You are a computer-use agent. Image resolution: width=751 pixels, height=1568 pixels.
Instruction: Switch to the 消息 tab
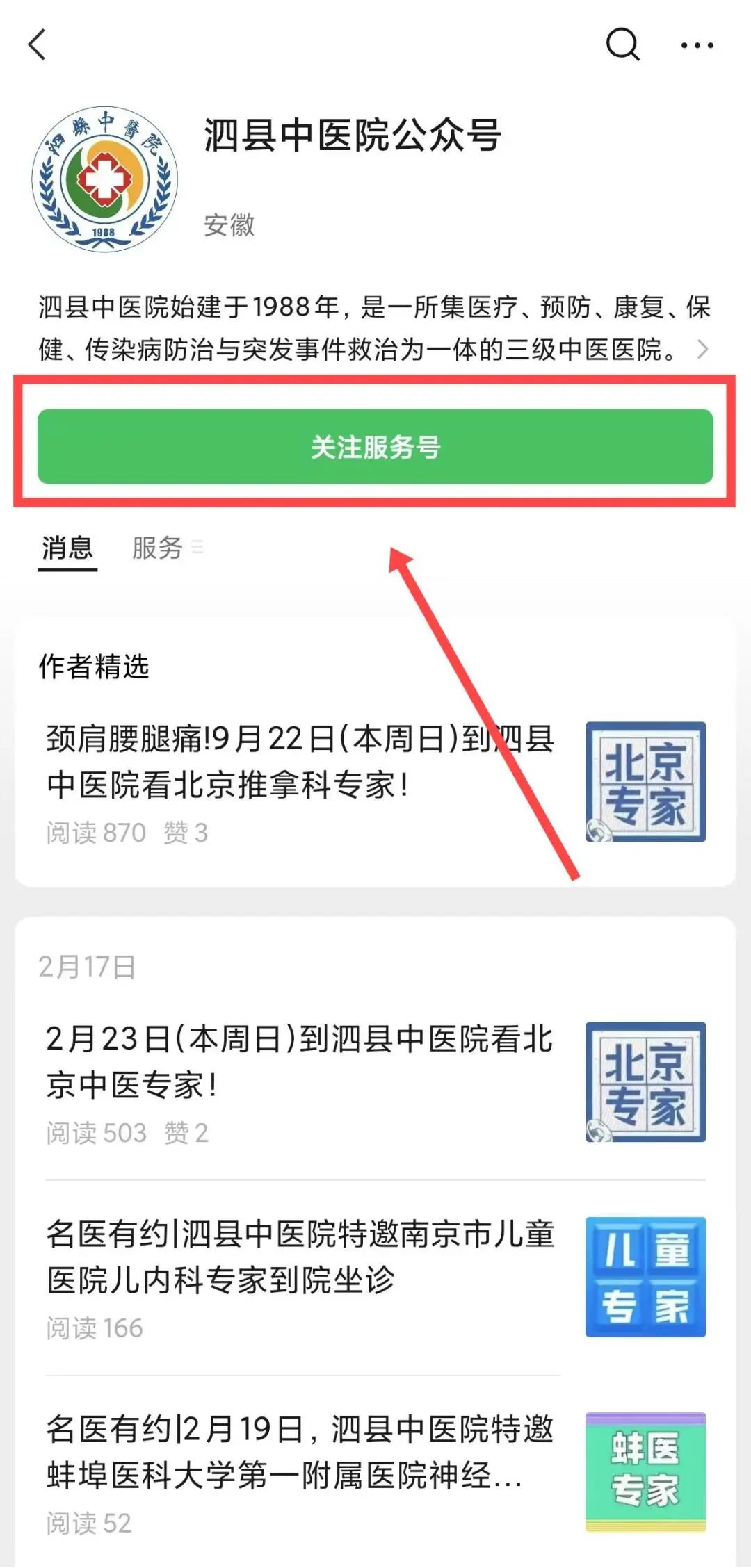tap(67, 548)
